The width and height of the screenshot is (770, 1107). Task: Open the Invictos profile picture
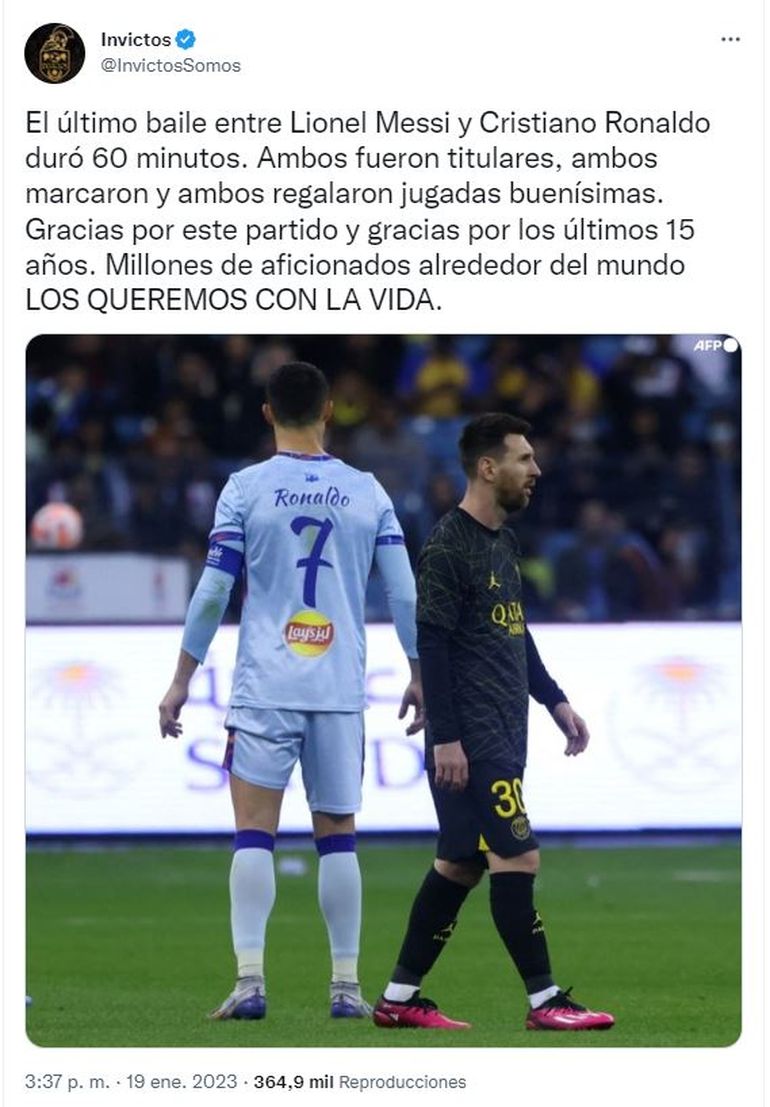click(x=55, y=53)
